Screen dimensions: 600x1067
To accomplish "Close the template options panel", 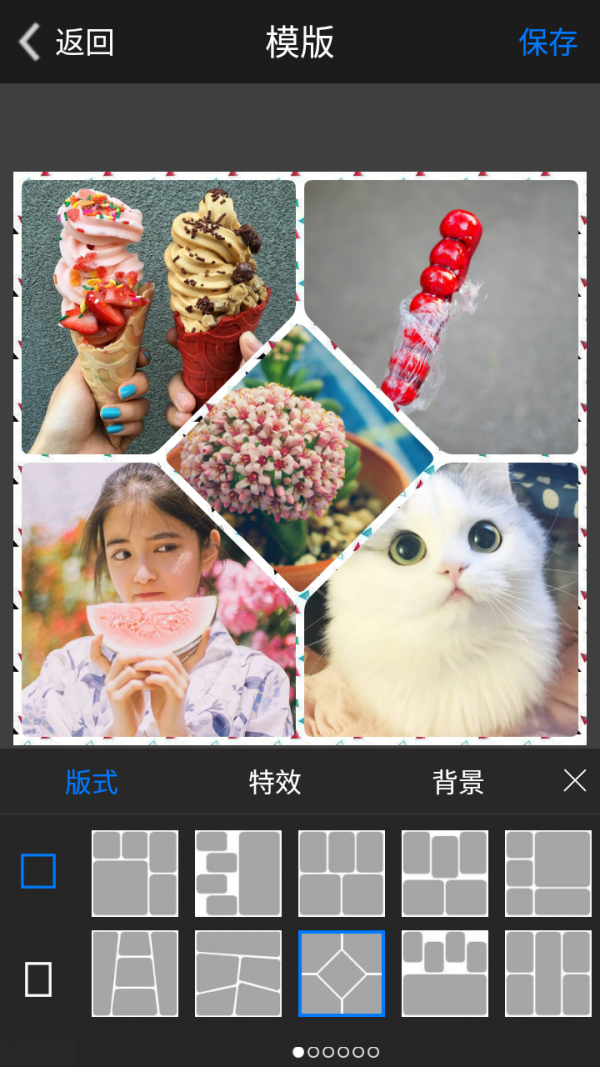I will tap(574, 781).
